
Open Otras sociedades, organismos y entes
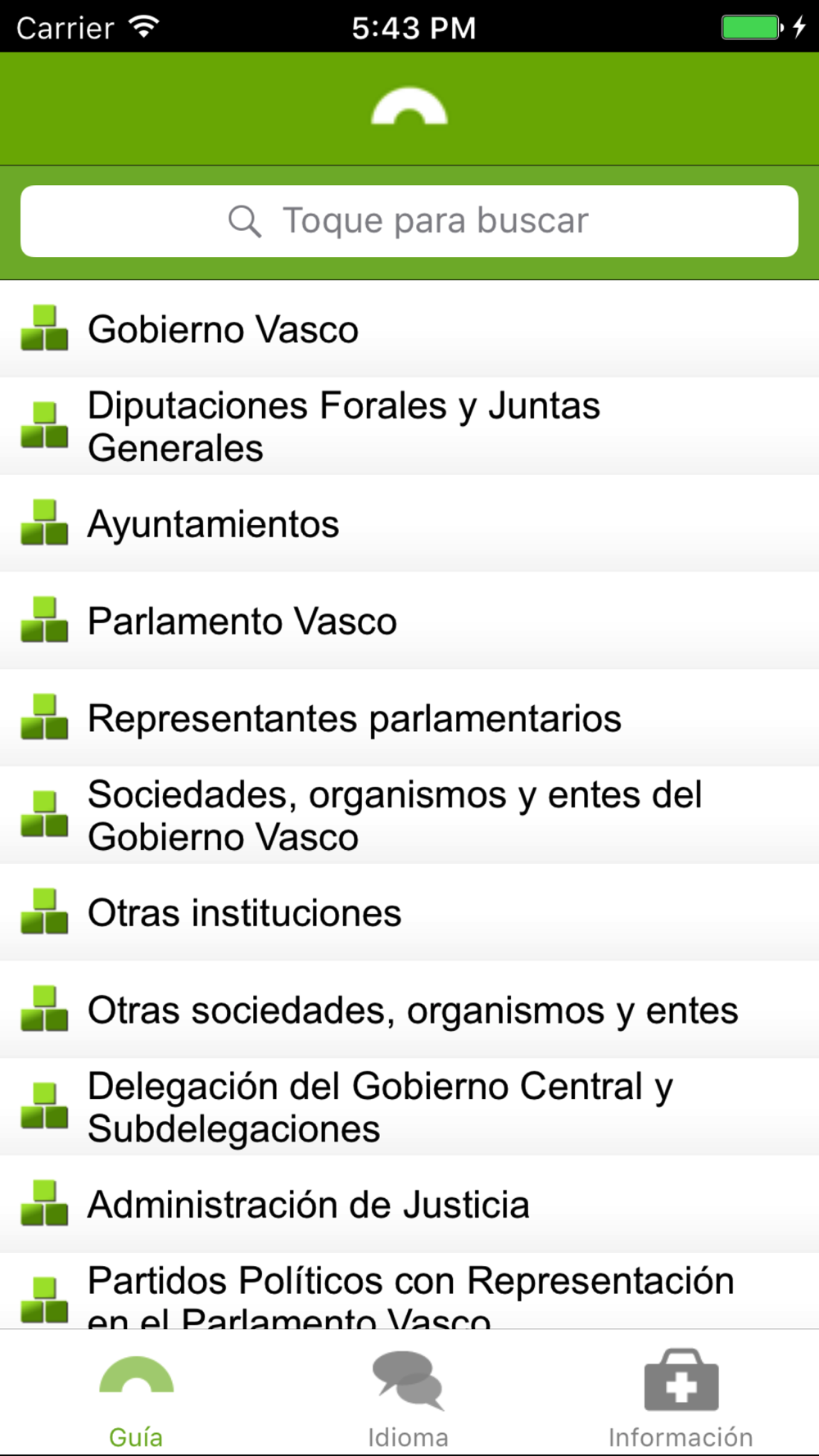(x=409, y=1010)
